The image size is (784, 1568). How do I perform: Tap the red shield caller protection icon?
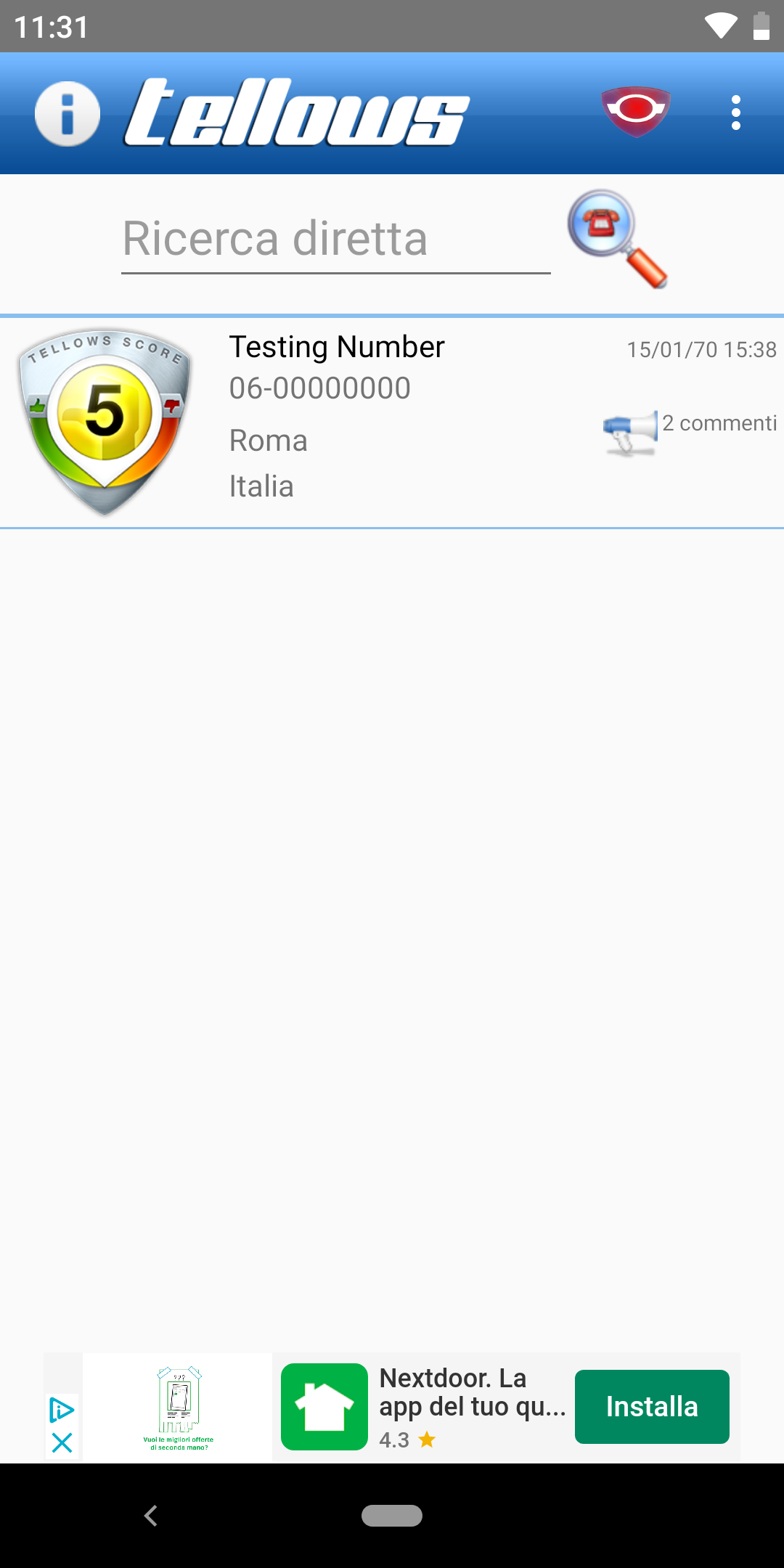click(x=636, y=111)
